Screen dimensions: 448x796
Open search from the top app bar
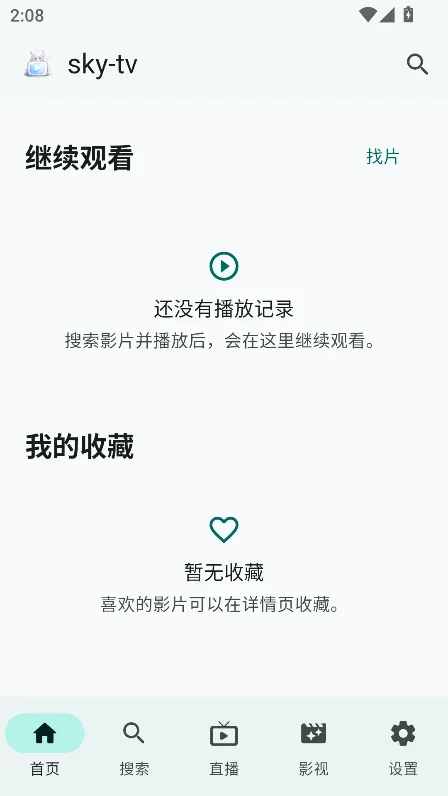click(417, 65)
